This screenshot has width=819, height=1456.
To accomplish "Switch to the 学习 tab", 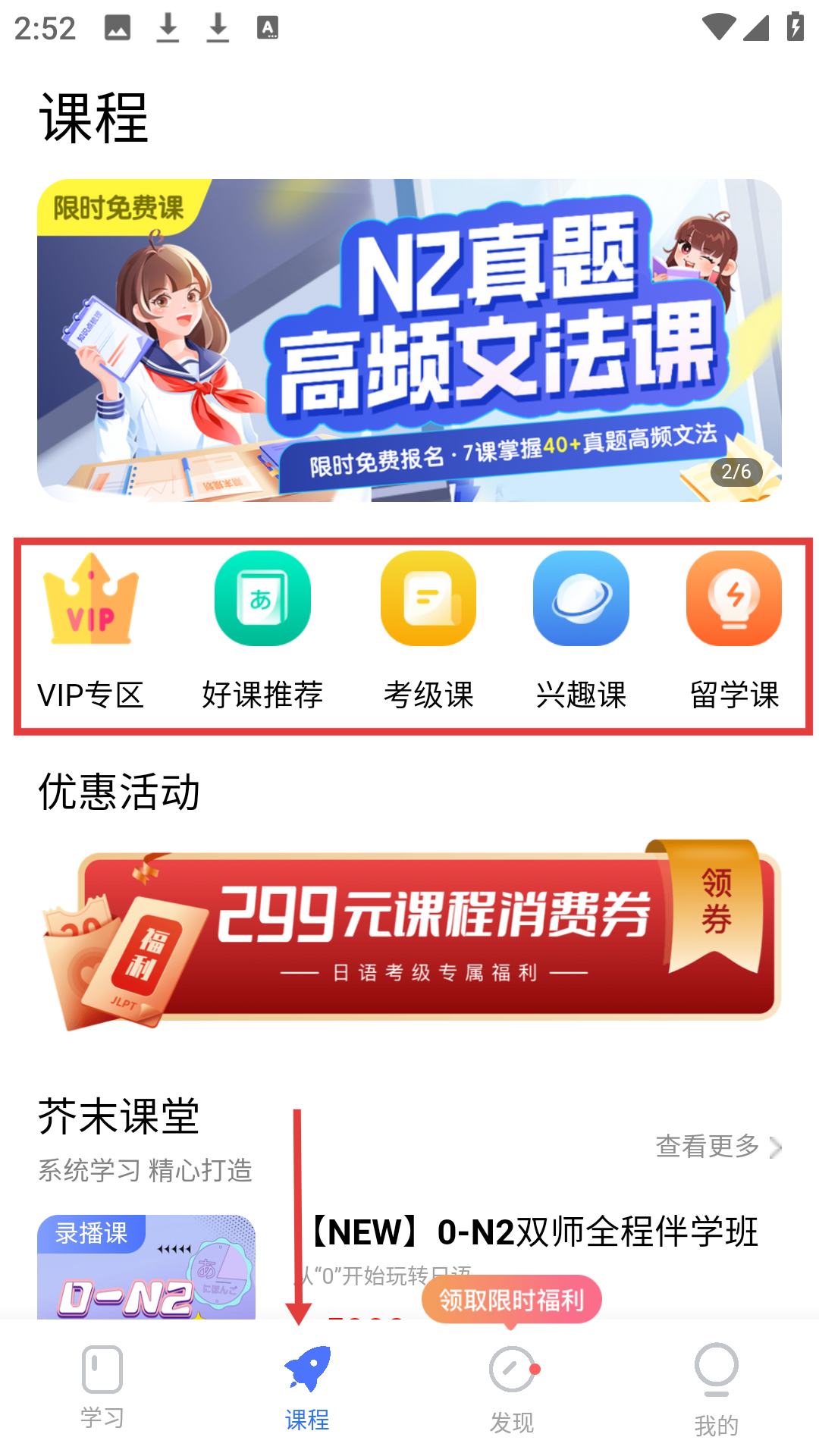I will [102, 1388].
